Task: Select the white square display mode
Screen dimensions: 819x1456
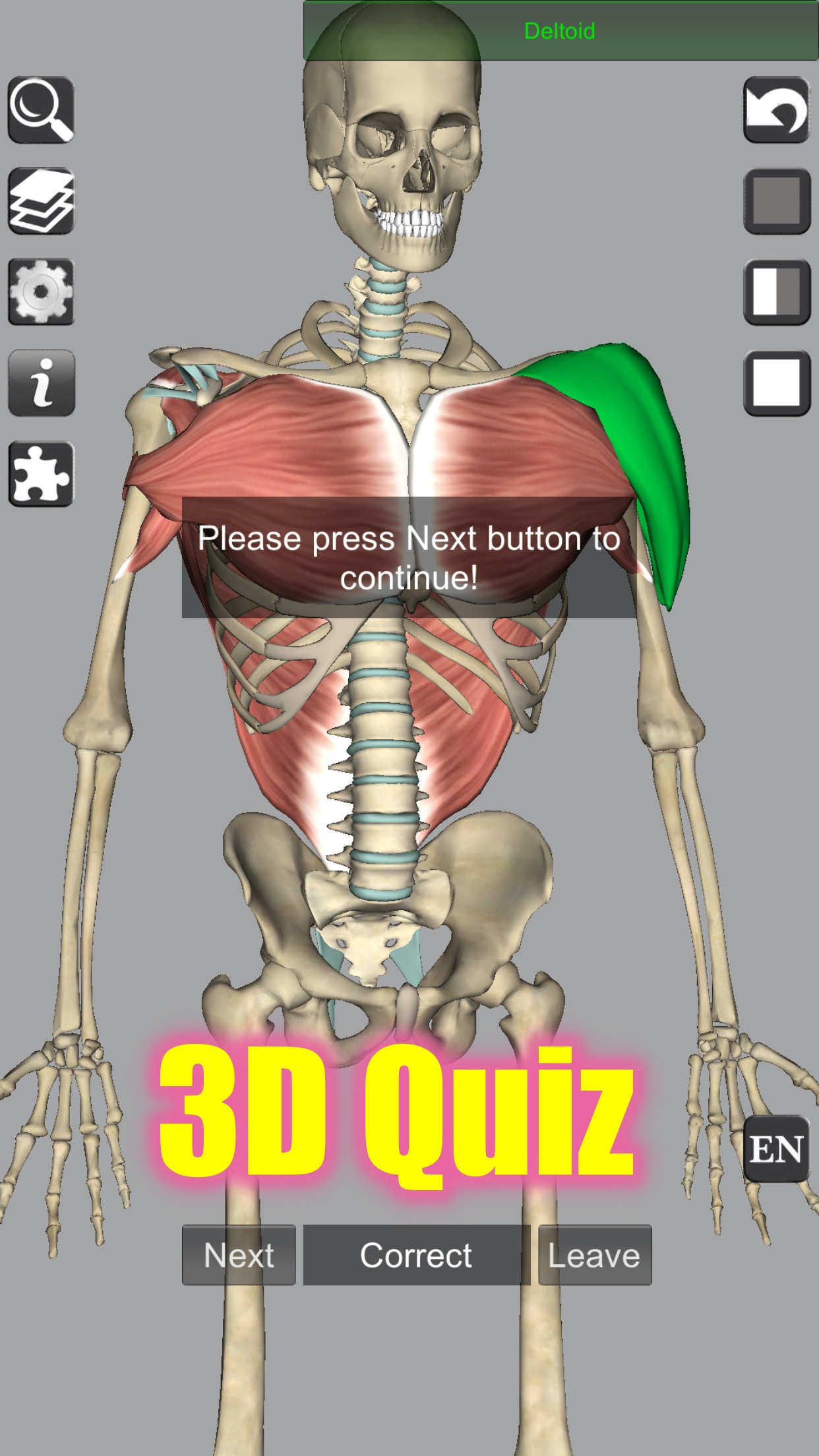Action: (777, 382)
